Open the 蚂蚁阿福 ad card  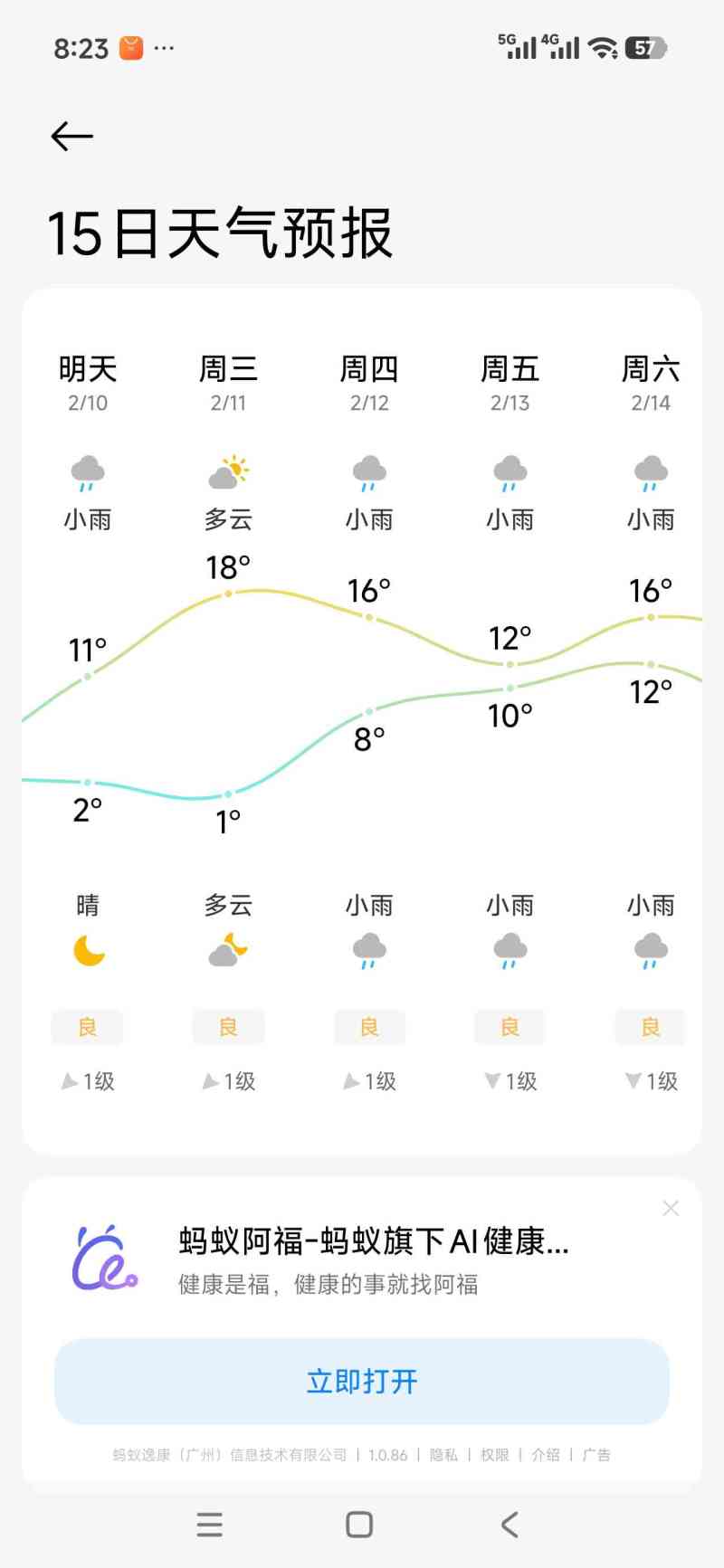coord(362,1259)
